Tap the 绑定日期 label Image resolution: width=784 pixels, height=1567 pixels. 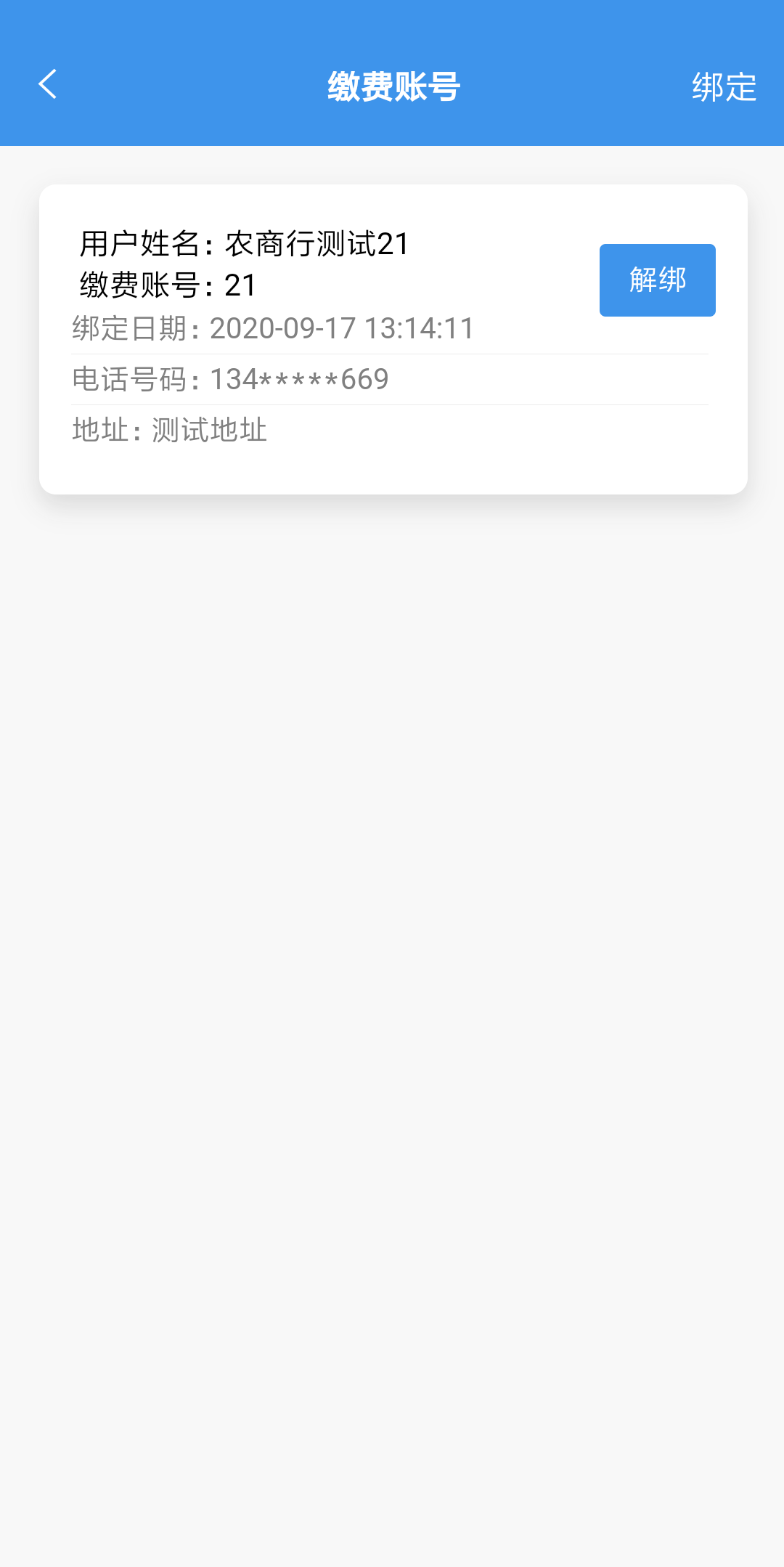(x=134, y=328)
